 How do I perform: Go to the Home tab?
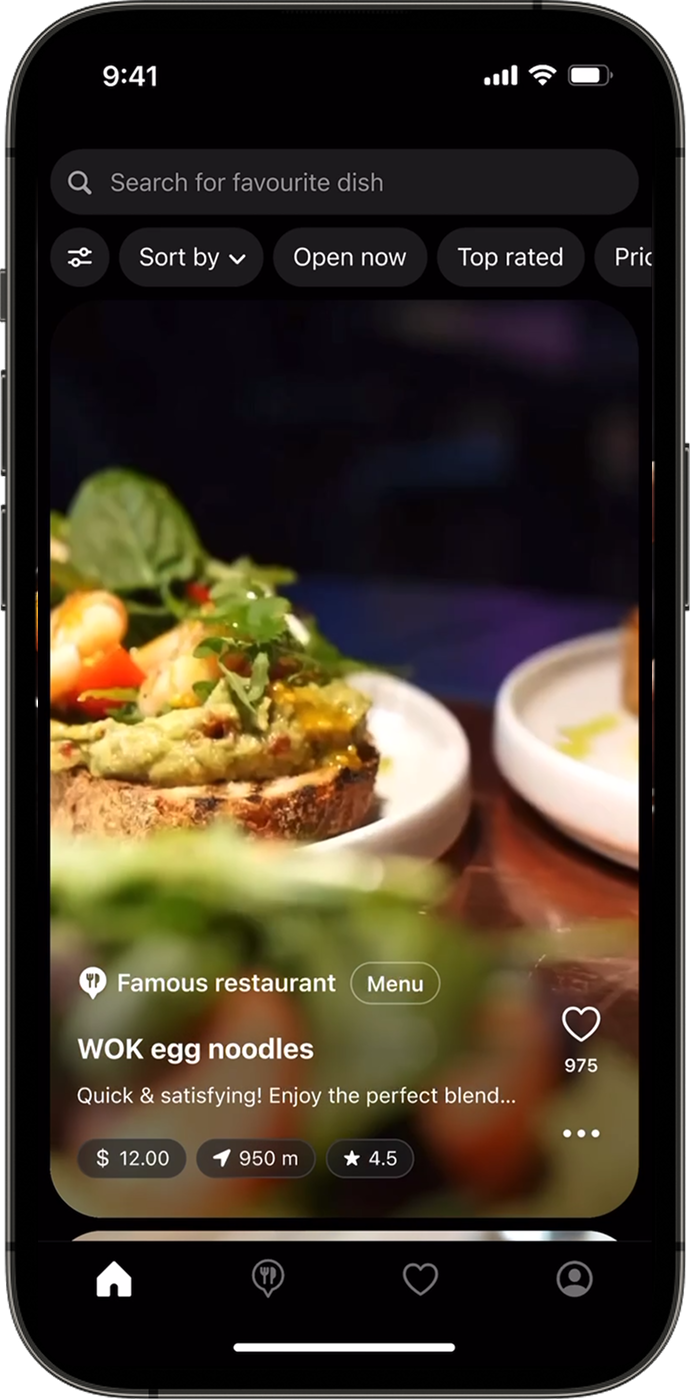click(114, 1278)
